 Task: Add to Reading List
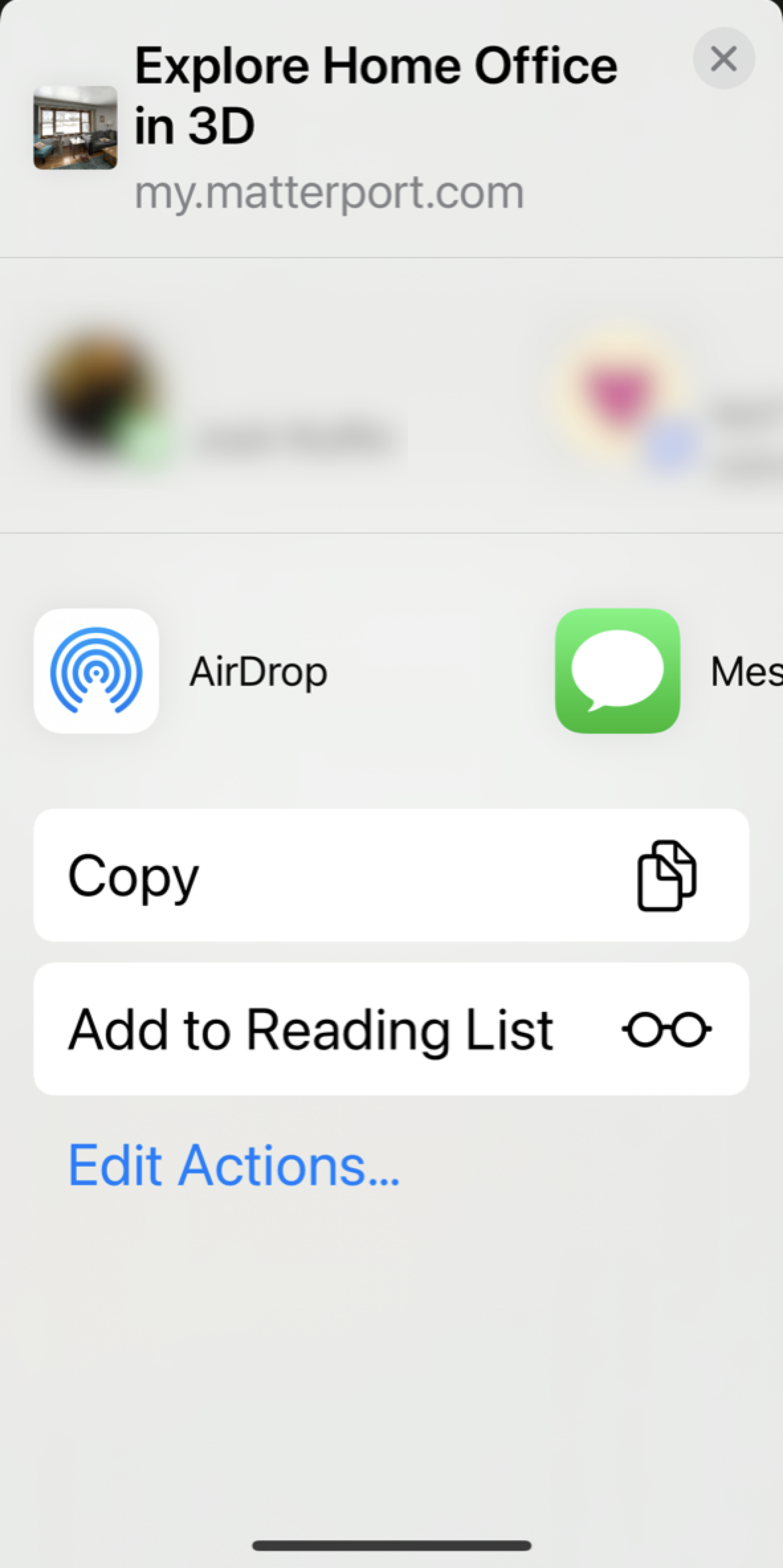tap(391, 1029)
